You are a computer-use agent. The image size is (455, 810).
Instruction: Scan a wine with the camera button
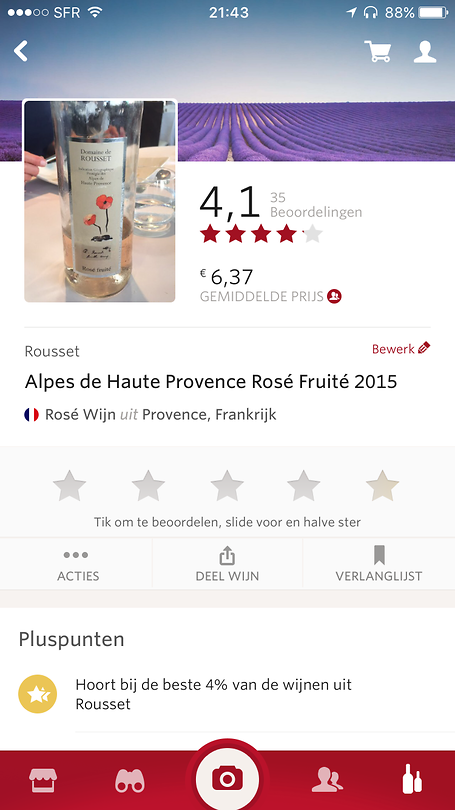(227, 777)
